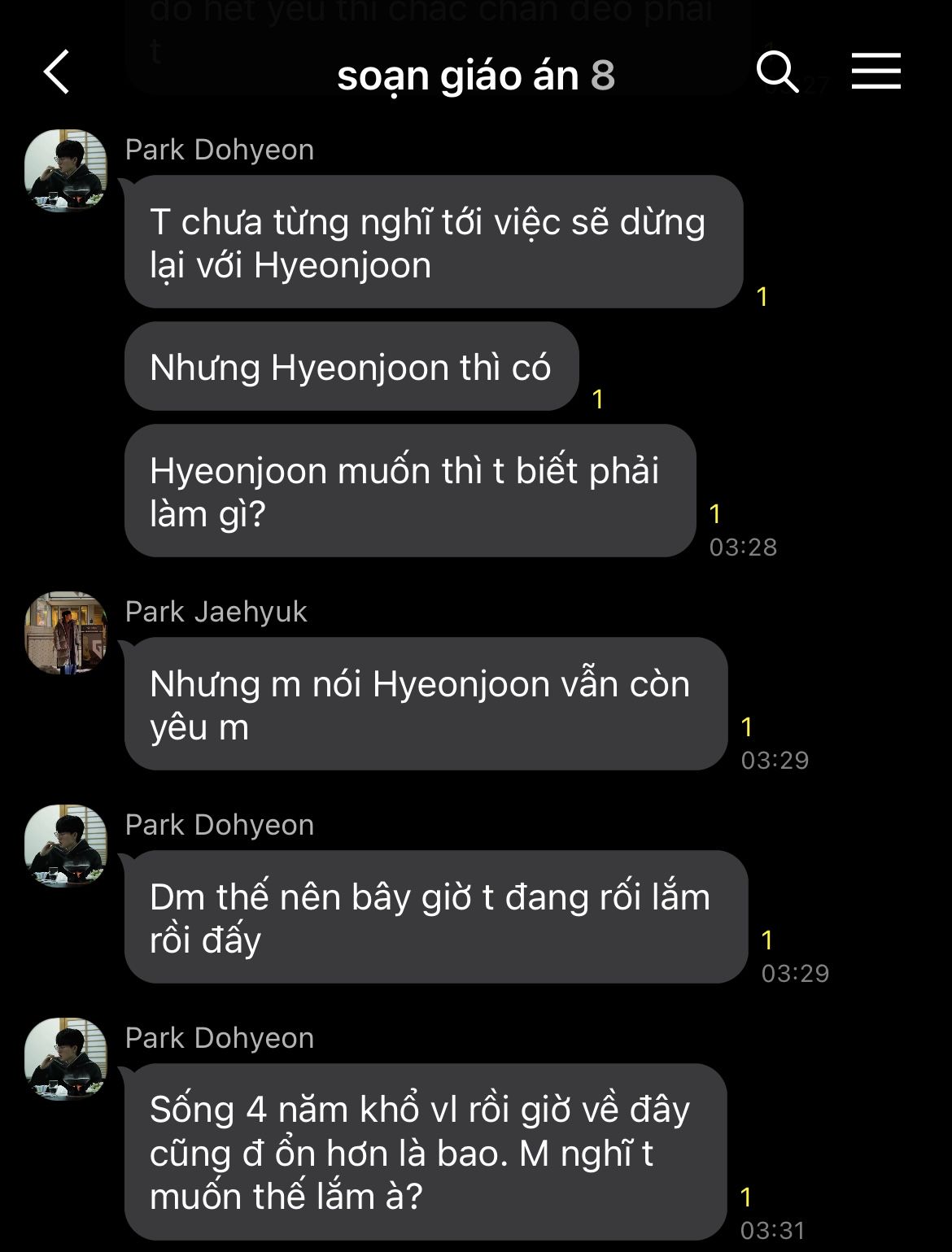Image resolution: width=952 pixels, height=1252 pixels.
Task: View Park Dohyeon's avatar beside 'T chưa từng nghĩ'
Action: (x=66, y=170)
